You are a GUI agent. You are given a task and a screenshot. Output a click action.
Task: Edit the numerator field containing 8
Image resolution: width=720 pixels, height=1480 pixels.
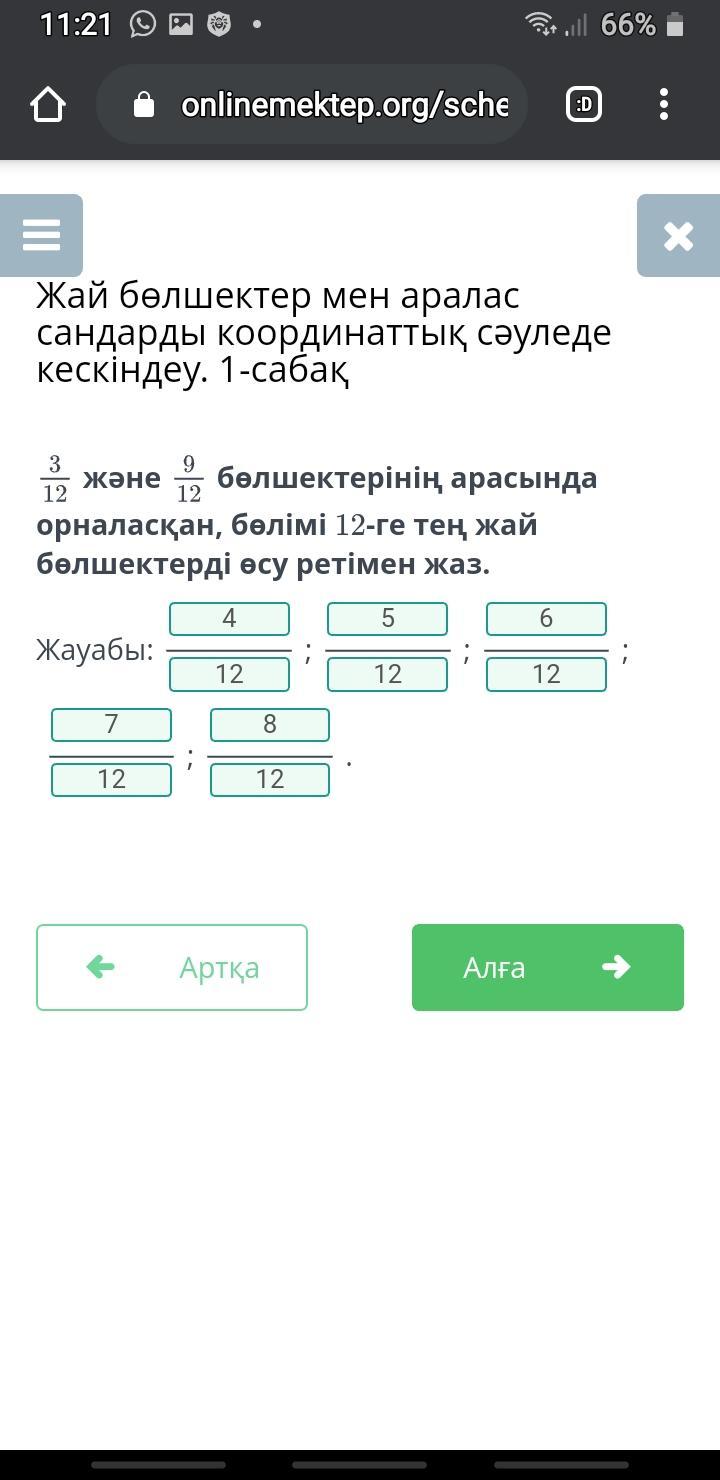[270, 725]
